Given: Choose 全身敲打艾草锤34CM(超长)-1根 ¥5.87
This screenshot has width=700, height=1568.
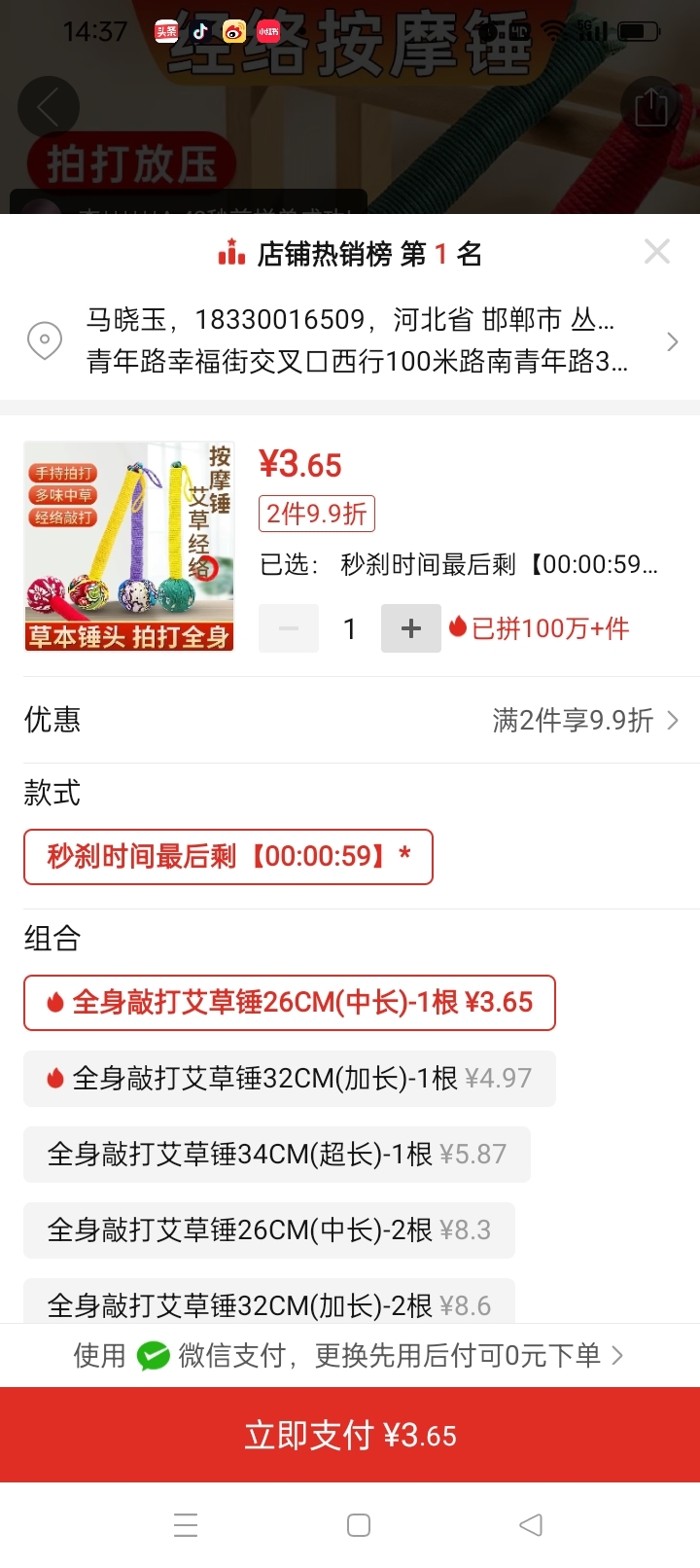Looking at the screenshot, I should 277,1155.
